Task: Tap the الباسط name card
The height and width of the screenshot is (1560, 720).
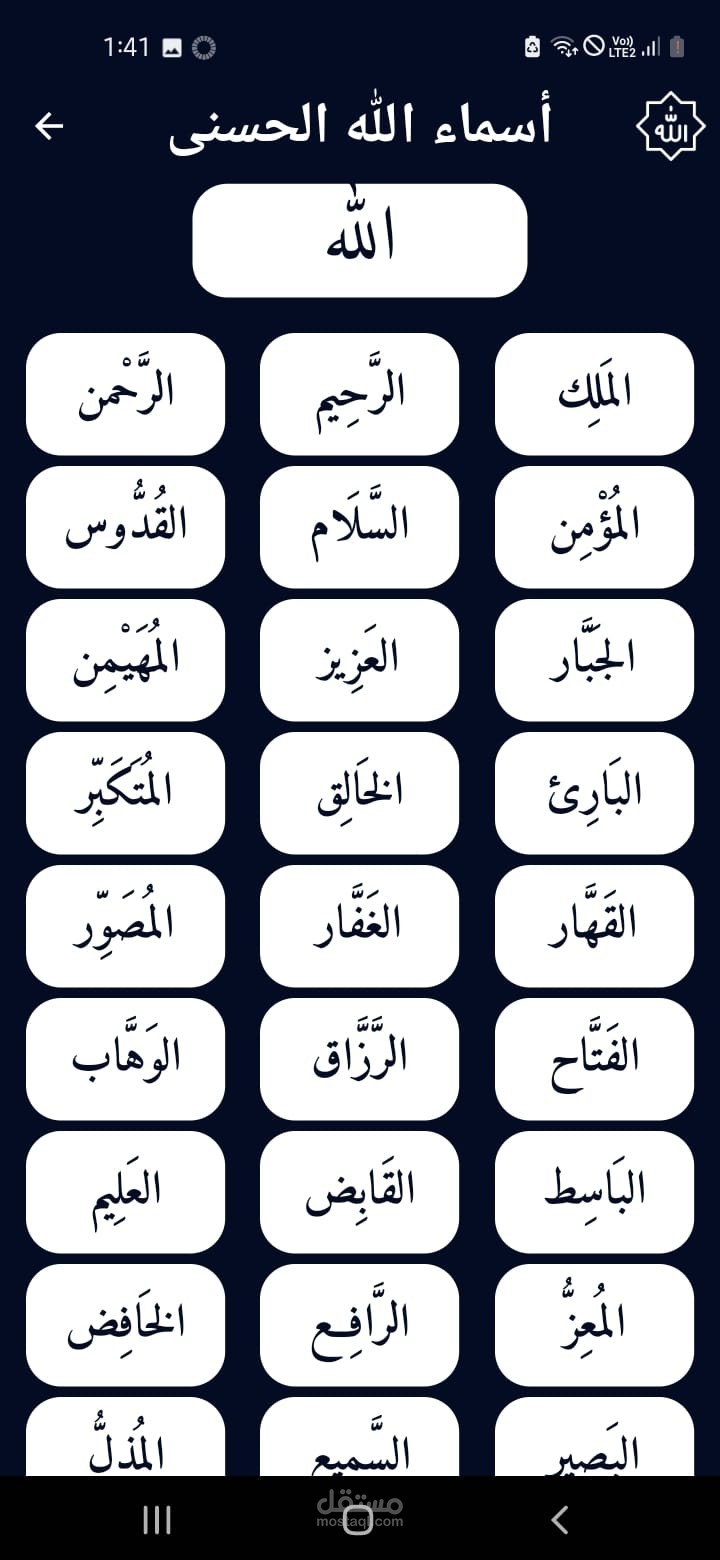Action: (594, 1192)
